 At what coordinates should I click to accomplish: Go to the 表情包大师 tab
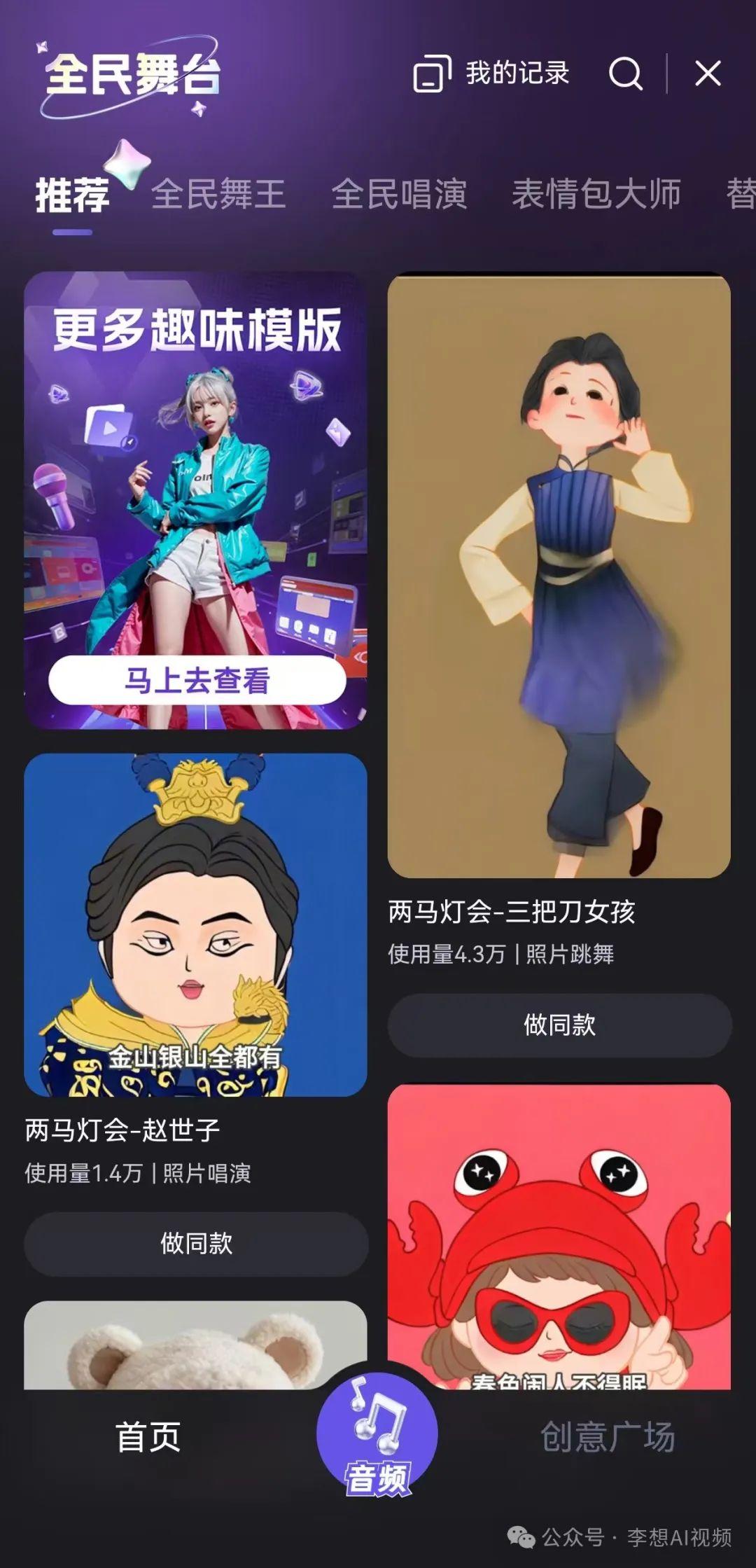[596, 194]
